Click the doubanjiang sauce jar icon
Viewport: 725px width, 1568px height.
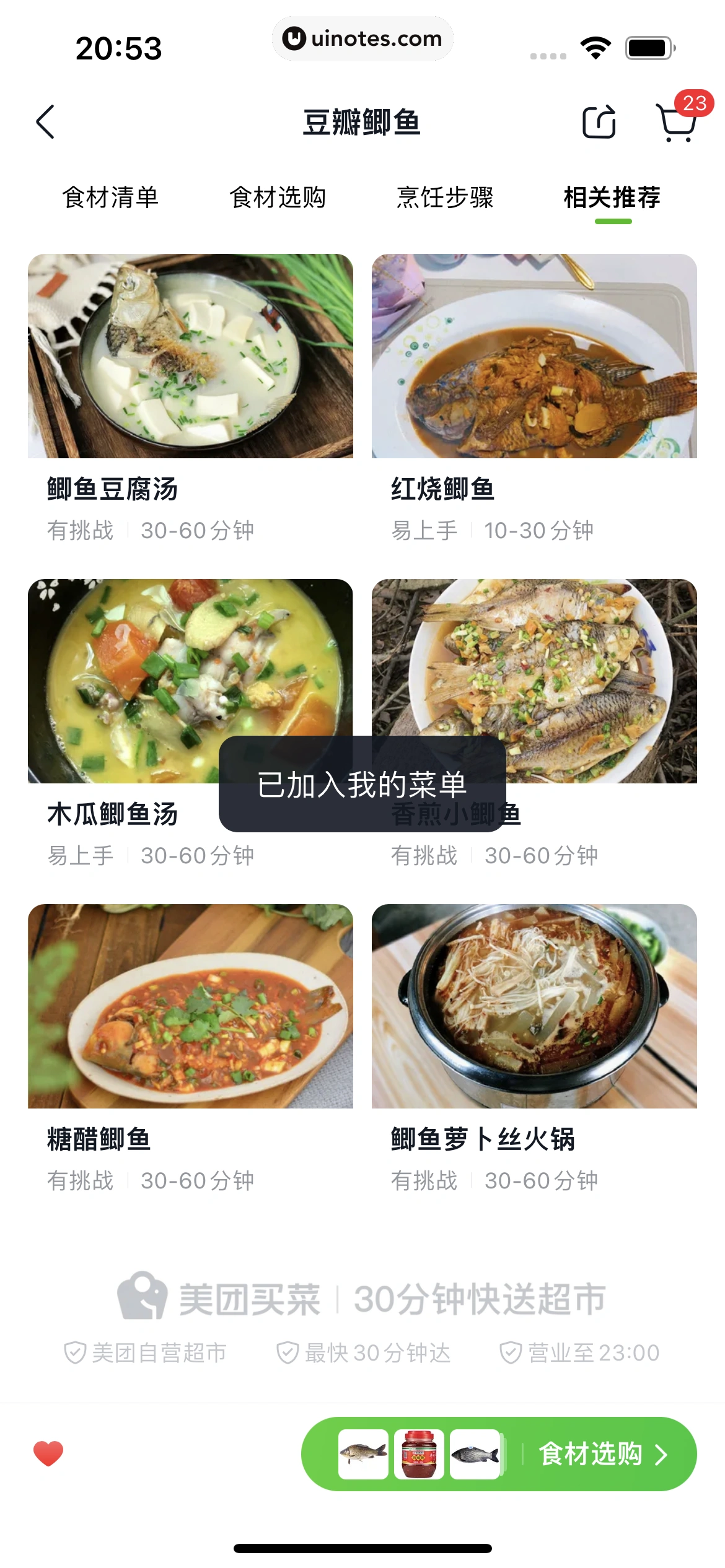pyautogui.click(x=419, y=1455)
